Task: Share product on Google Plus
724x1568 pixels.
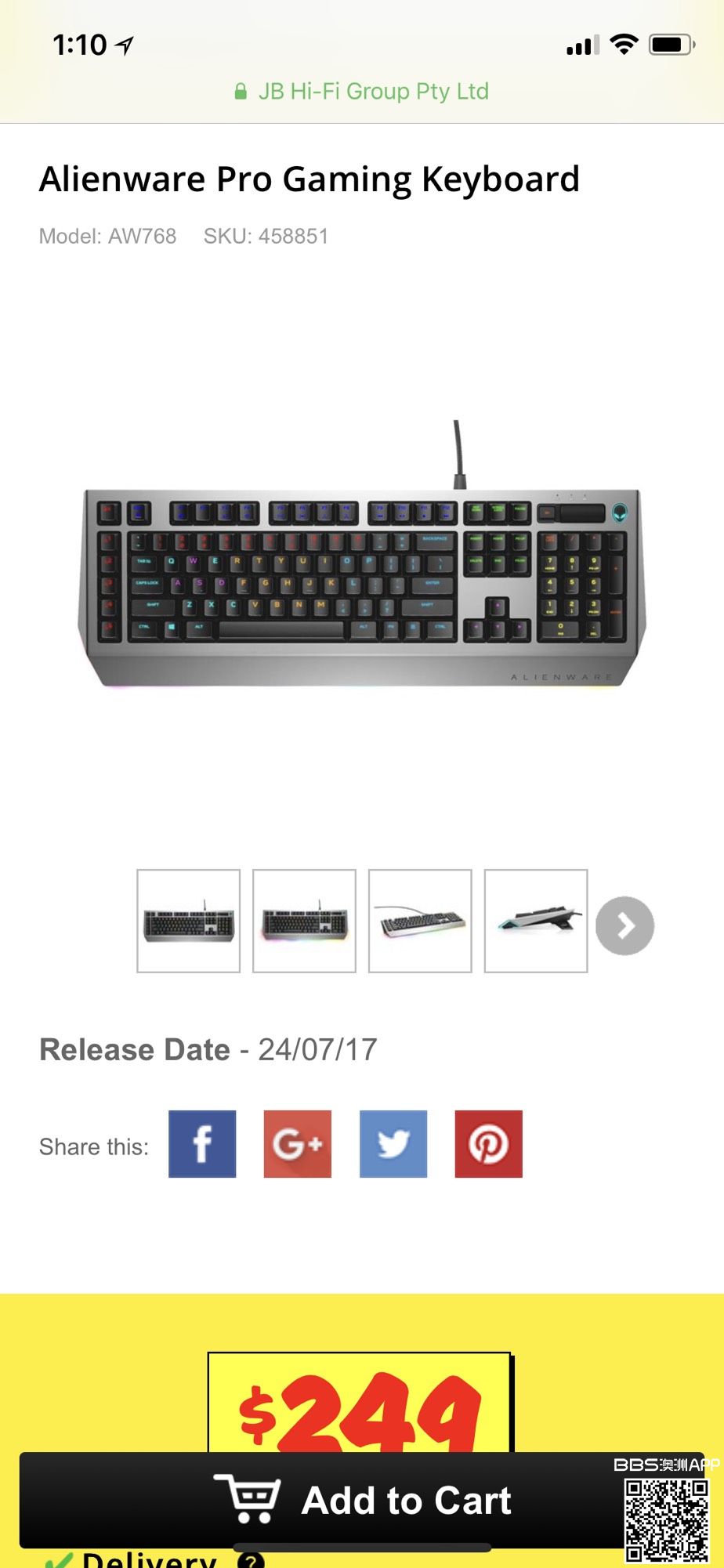Action: point(297,1143)
